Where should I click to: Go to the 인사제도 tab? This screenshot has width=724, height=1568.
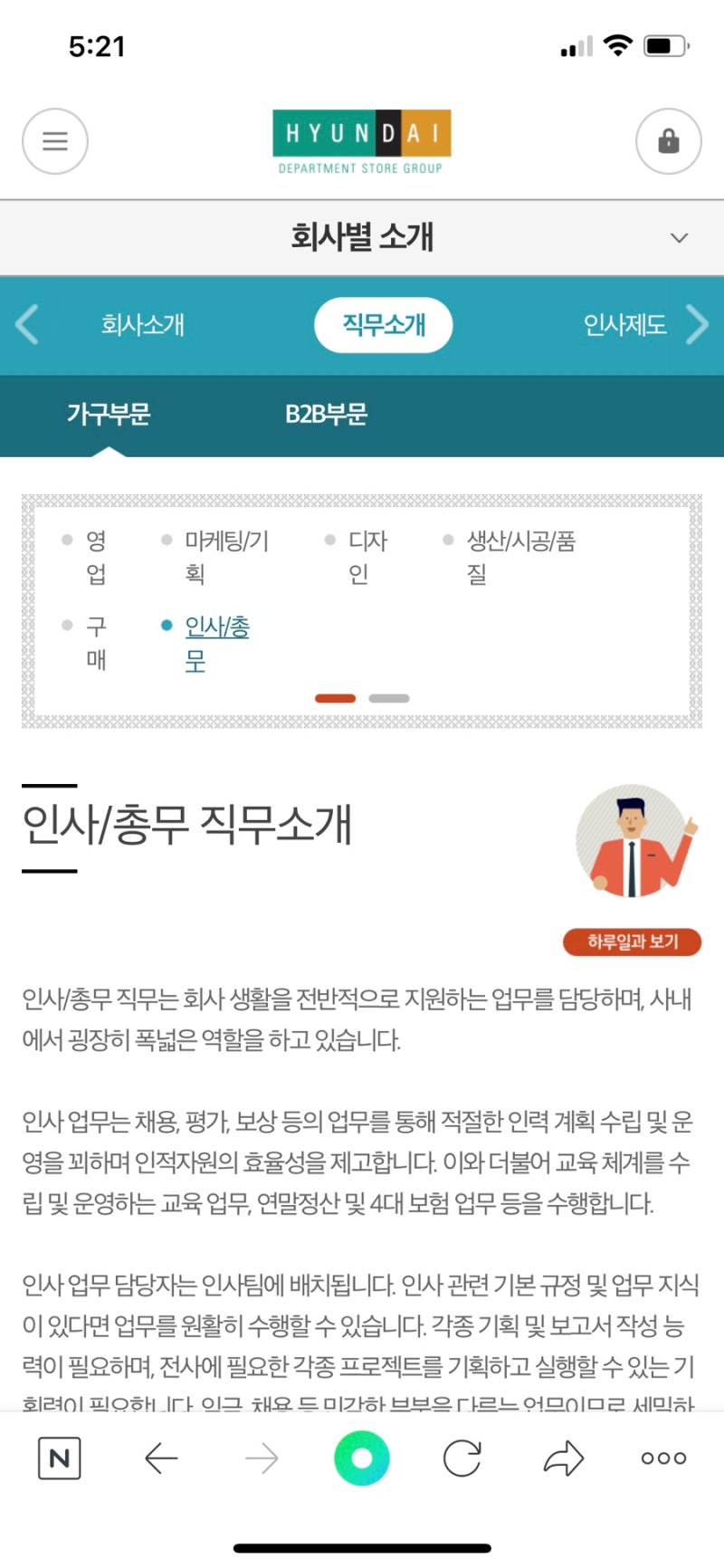(x=624, y=324)
